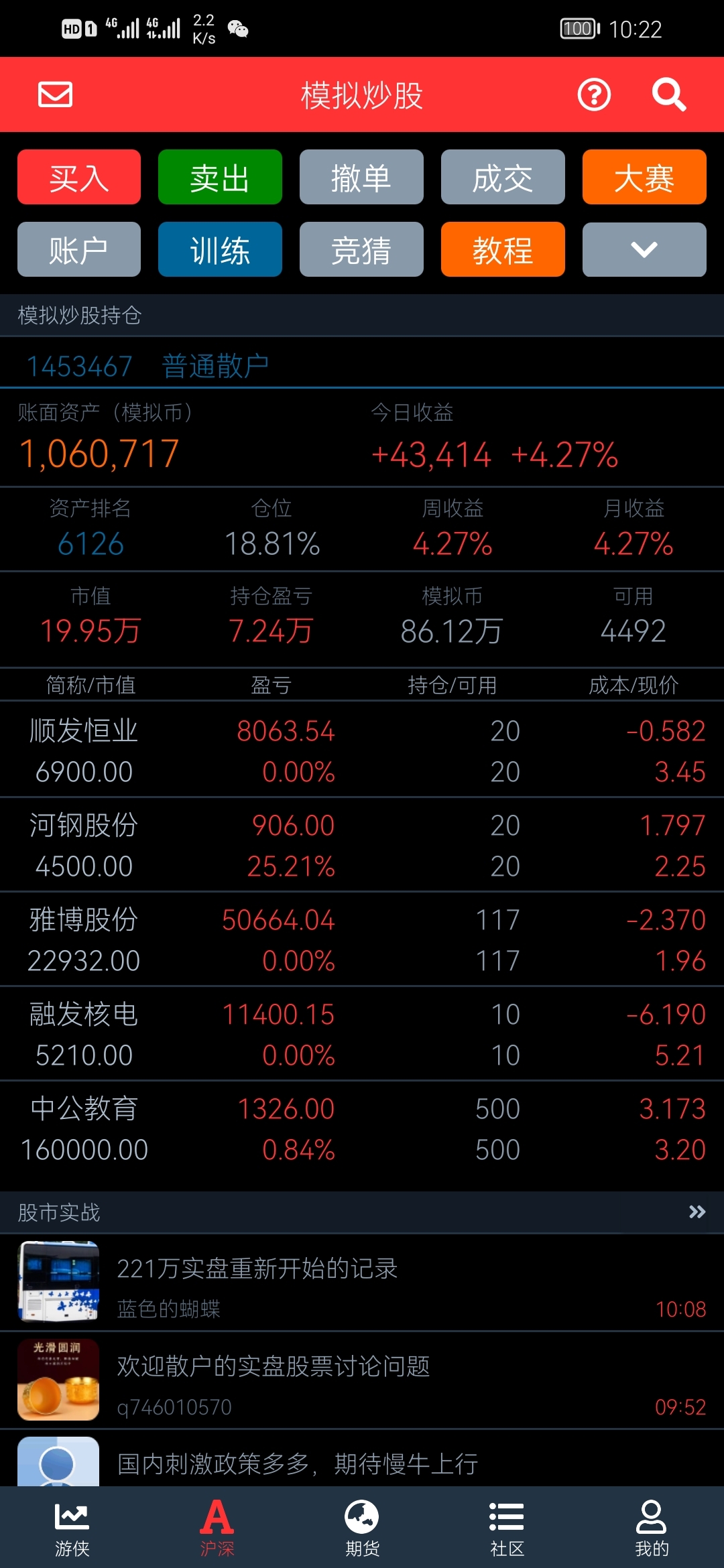
Task: Open the 顺发恒业 holding row
Action: 362,750
